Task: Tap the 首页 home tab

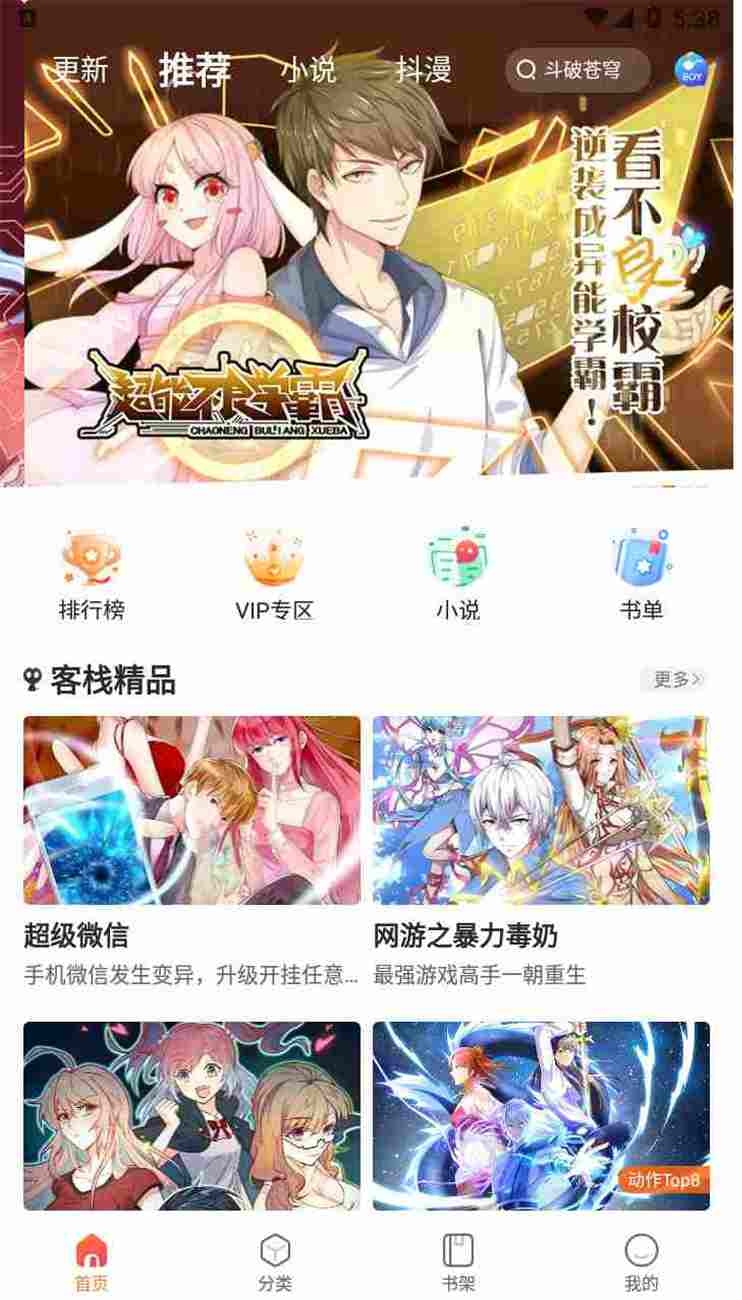Action: click(91, 1262)
